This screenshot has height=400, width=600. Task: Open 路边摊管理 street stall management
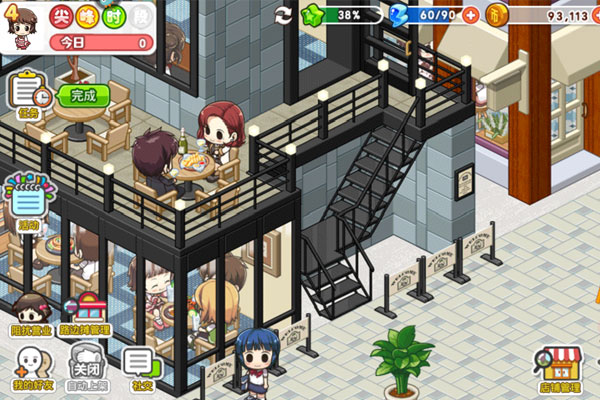click(x=86, y=312)
